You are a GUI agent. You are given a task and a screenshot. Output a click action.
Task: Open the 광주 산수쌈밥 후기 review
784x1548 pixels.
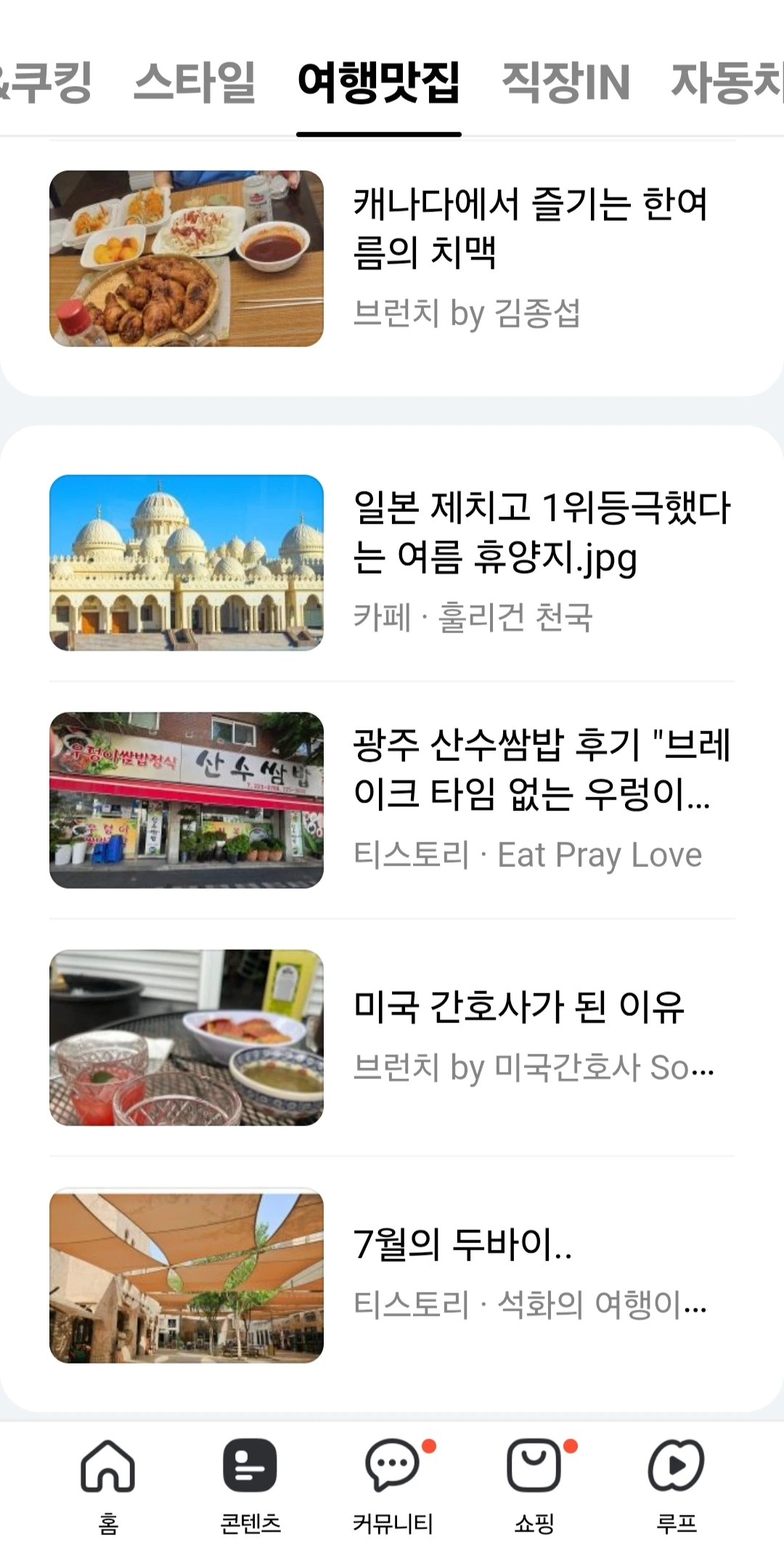tap(541, 770)
